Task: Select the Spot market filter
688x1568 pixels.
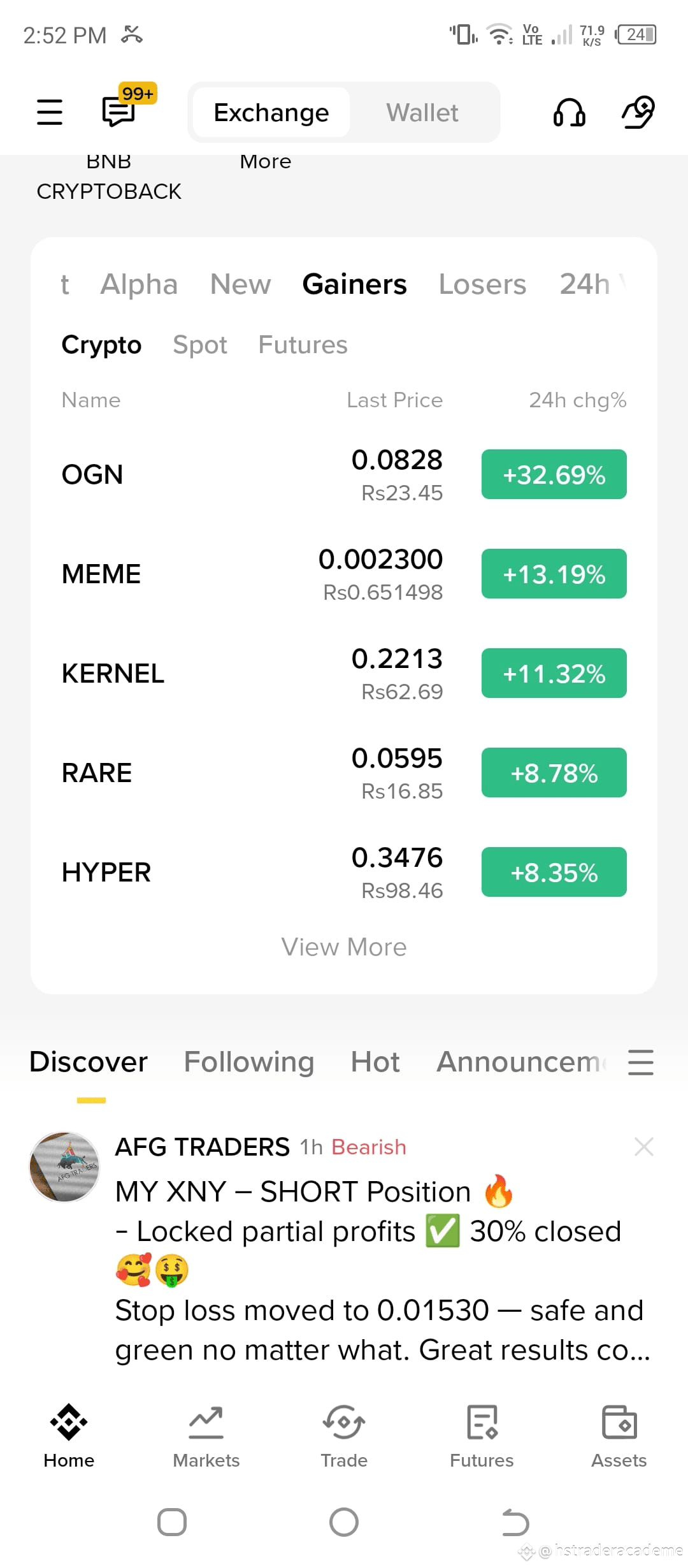Action: 199,345
